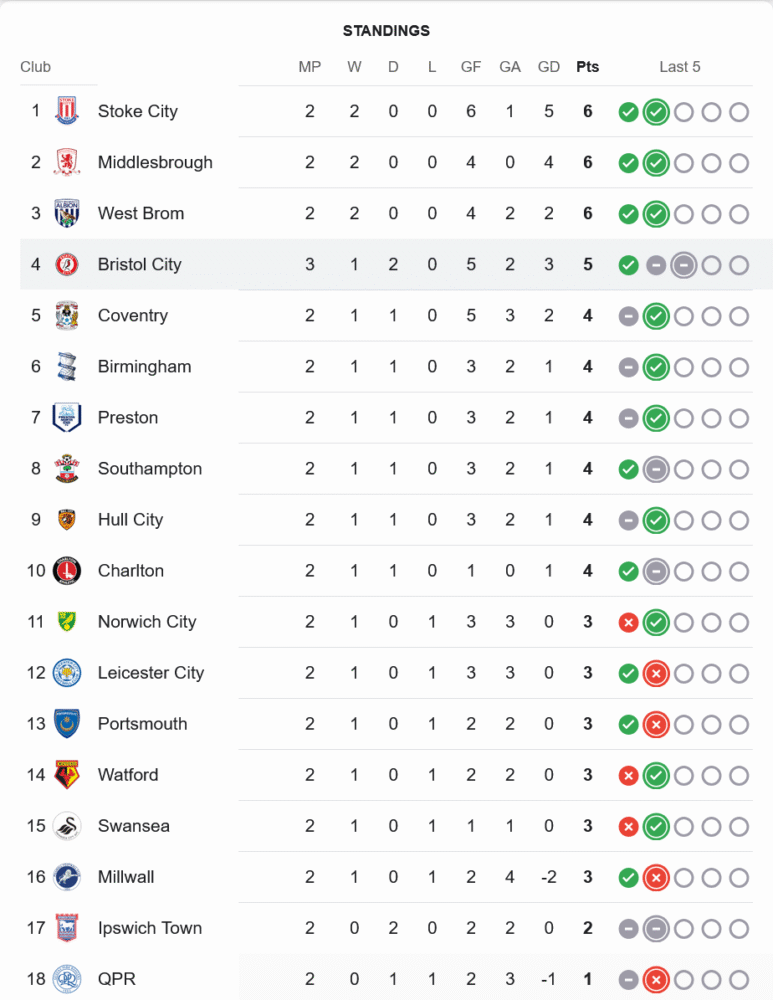Open Middlesbrough team details

pyautogui.click(x=155, y=162)
